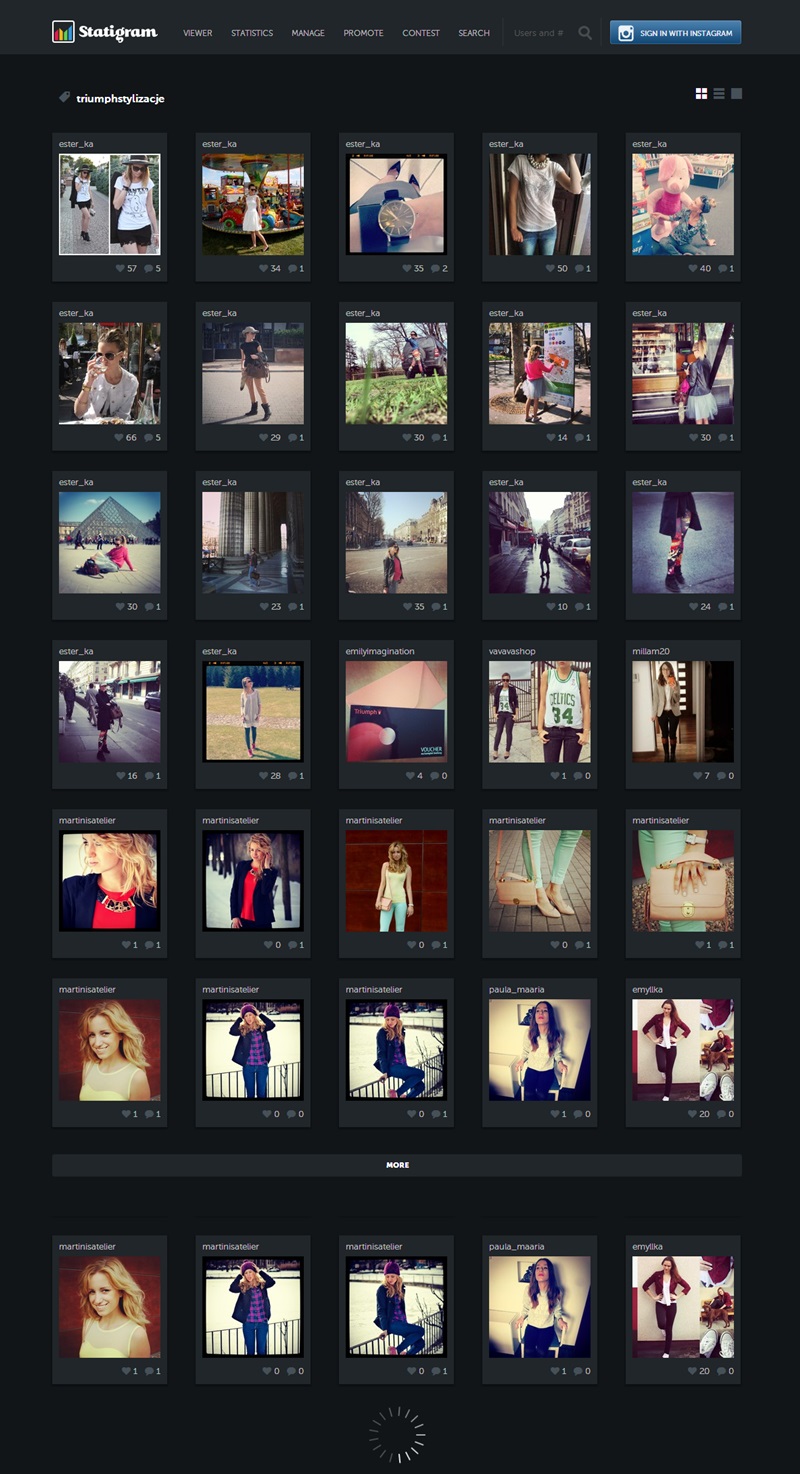The height and width of the screenshot is (1474, 800).
Task: Tap the magnifier search icon
Action: 585,33
